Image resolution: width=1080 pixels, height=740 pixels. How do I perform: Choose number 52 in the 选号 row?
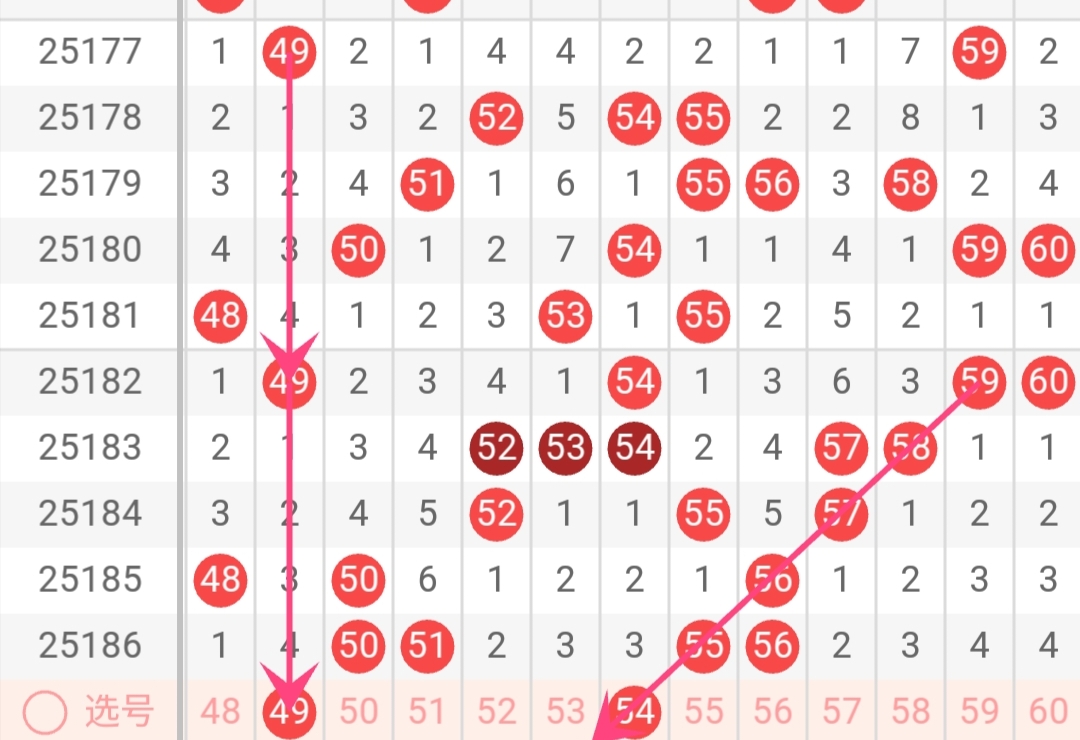click(497, 711)
